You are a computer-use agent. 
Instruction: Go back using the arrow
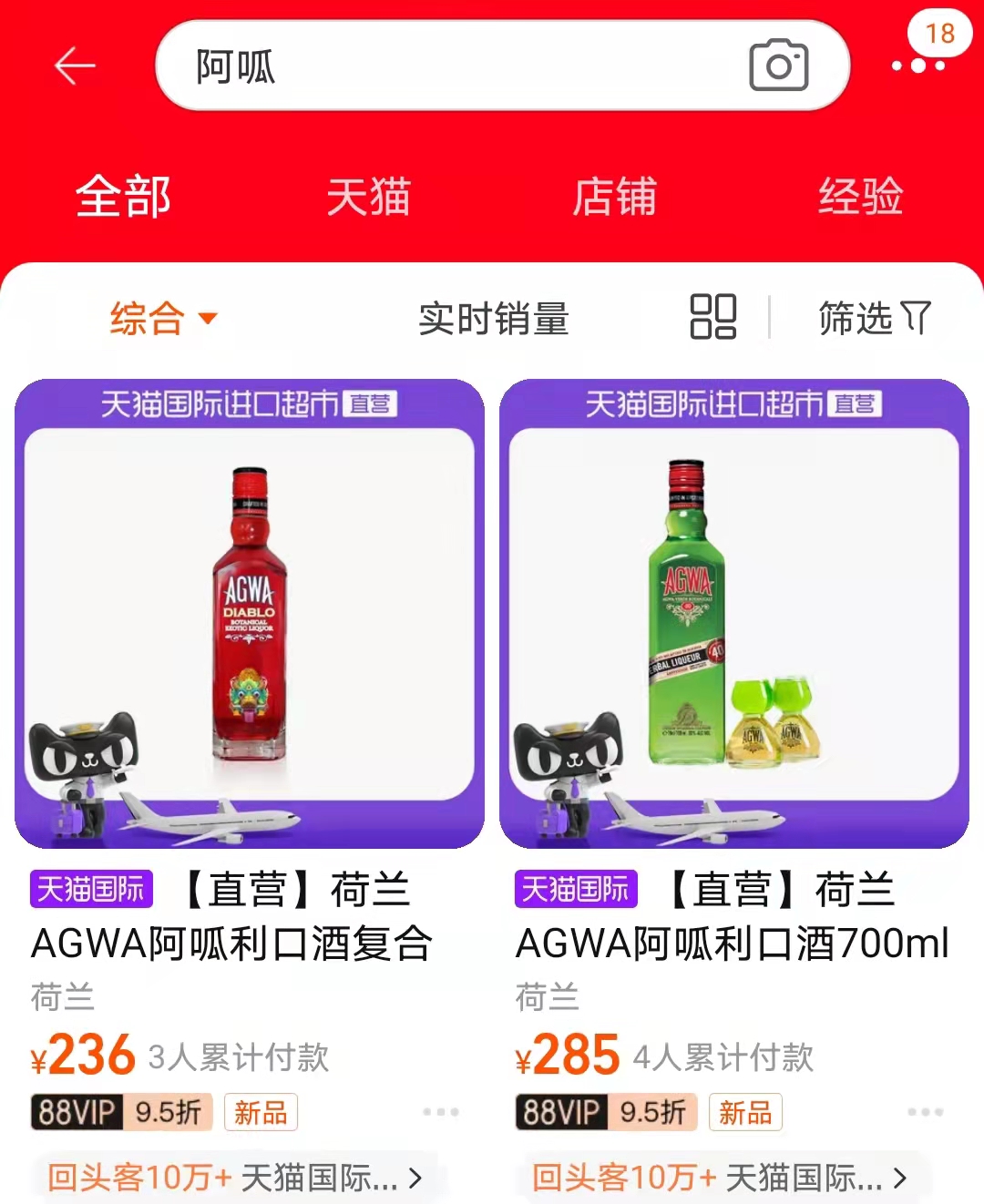tap(75, 66)
